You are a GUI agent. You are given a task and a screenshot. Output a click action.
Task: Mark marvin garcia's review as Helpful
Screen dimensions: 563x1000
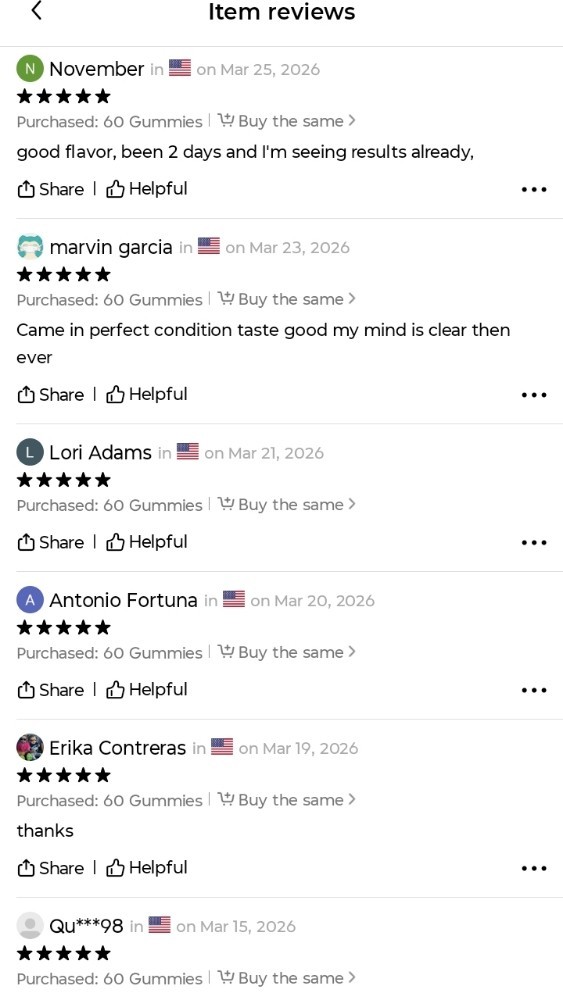pyautogui.click(x=147, y=394)
